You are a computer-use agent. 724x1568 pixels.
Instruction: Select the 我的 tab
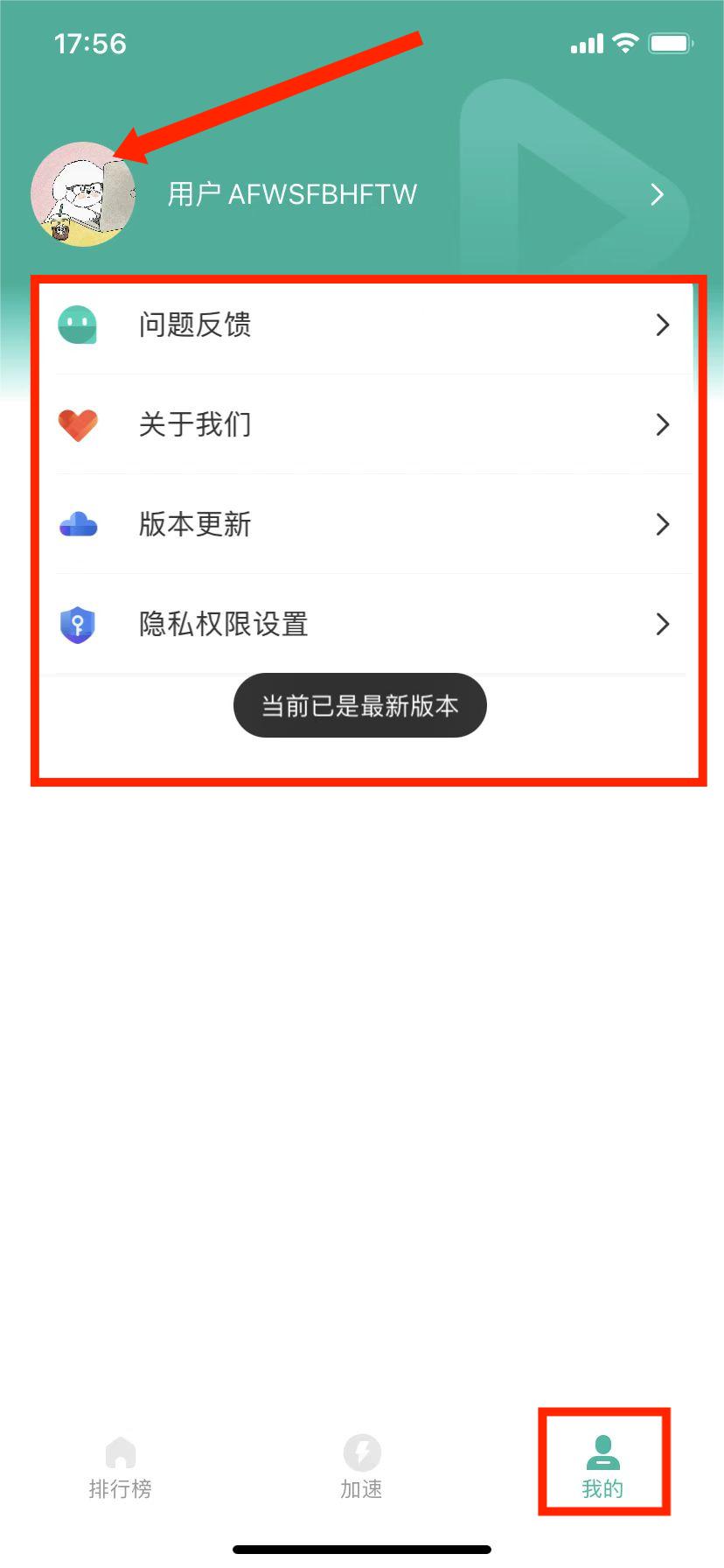(x=602, y=1468)
